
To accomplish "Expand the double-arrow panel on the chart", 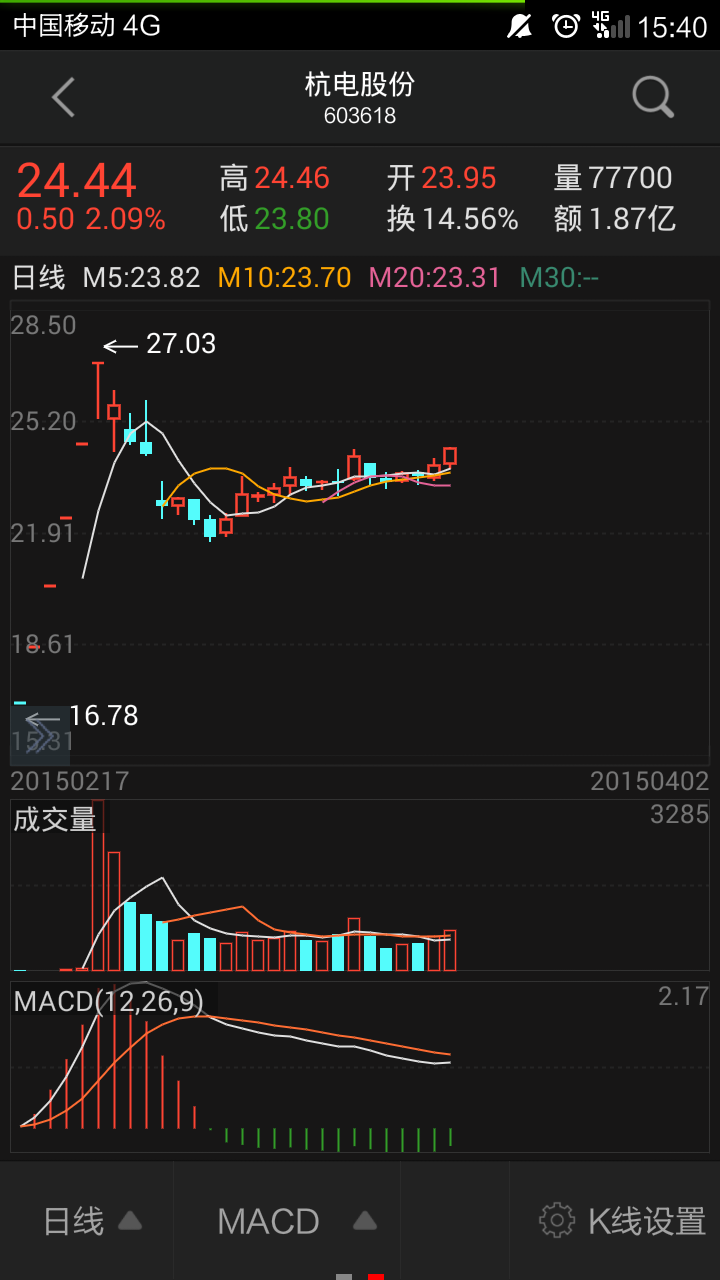I will pyautogui.click(x=40, y=736).
